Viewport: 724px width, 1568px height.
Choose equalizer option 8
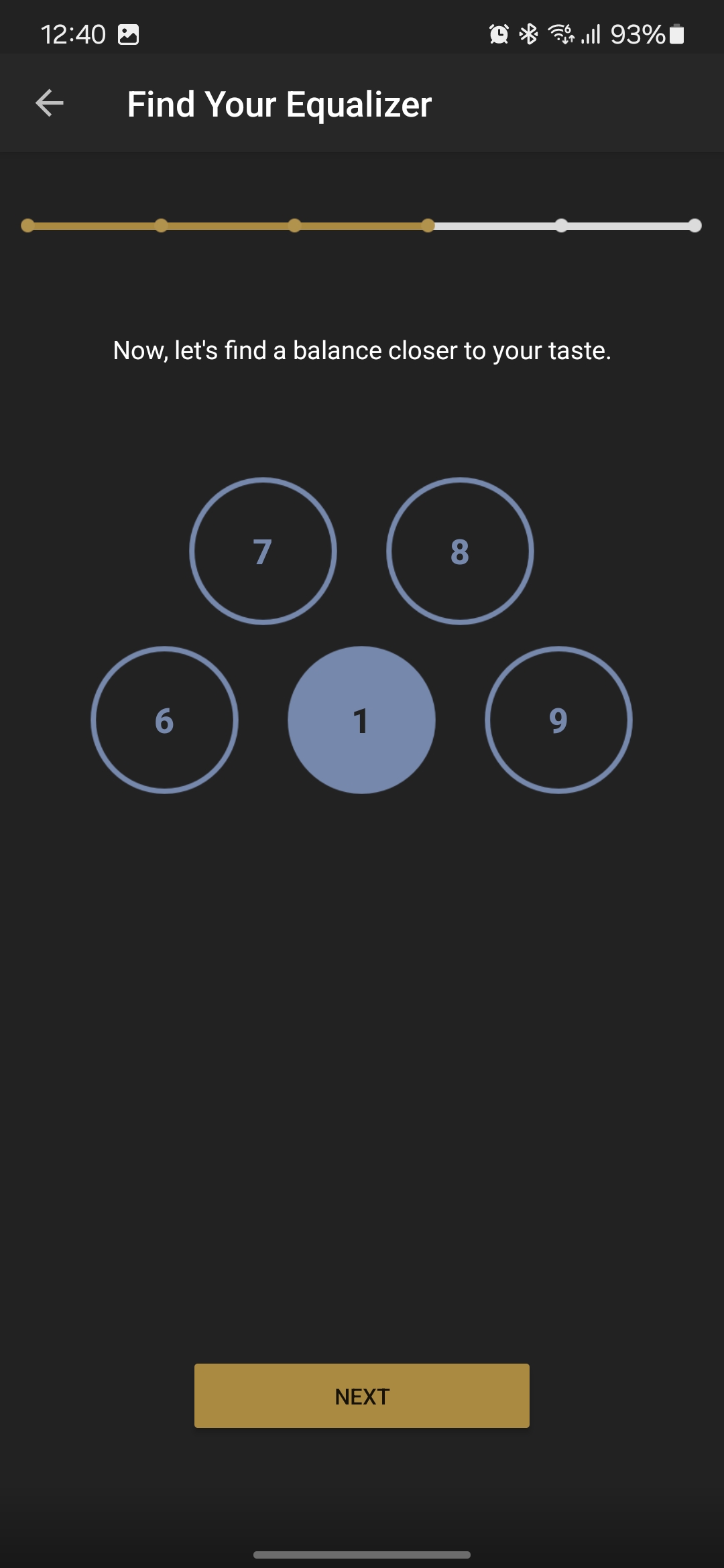(x=460, y=551)
